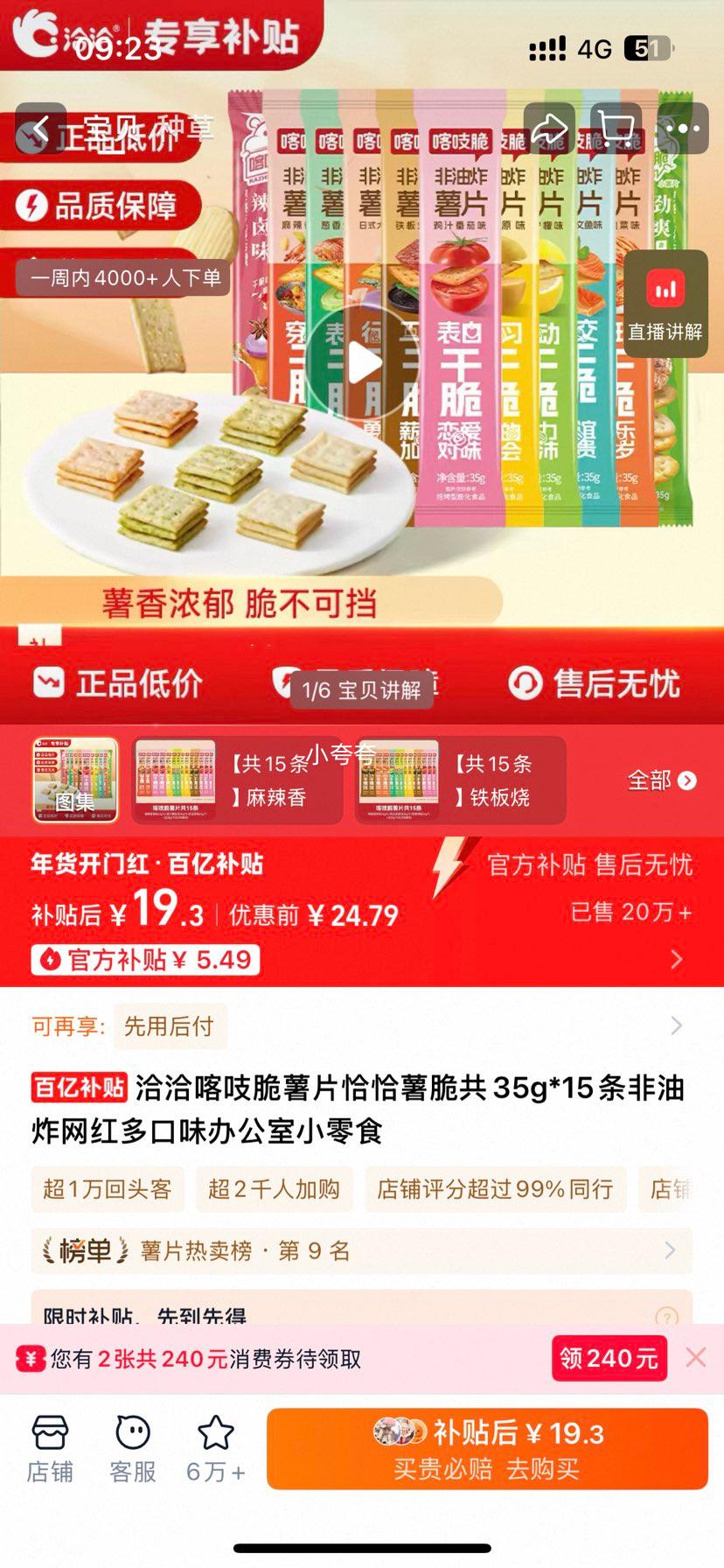Enable 先用后付 pay-later option
The image size is (724, 1568).
(x=171, y=1025)
